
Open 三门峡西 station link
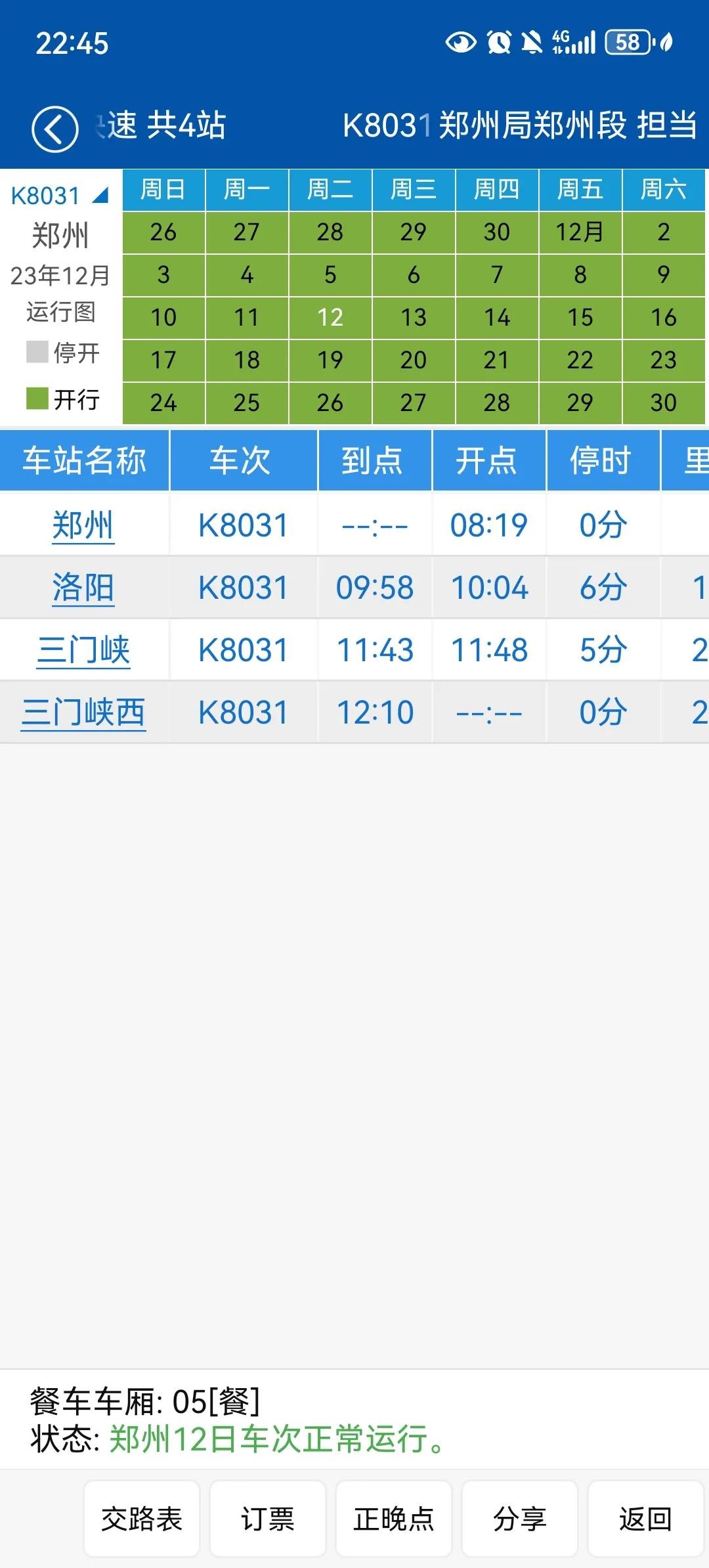click(83, 712)
